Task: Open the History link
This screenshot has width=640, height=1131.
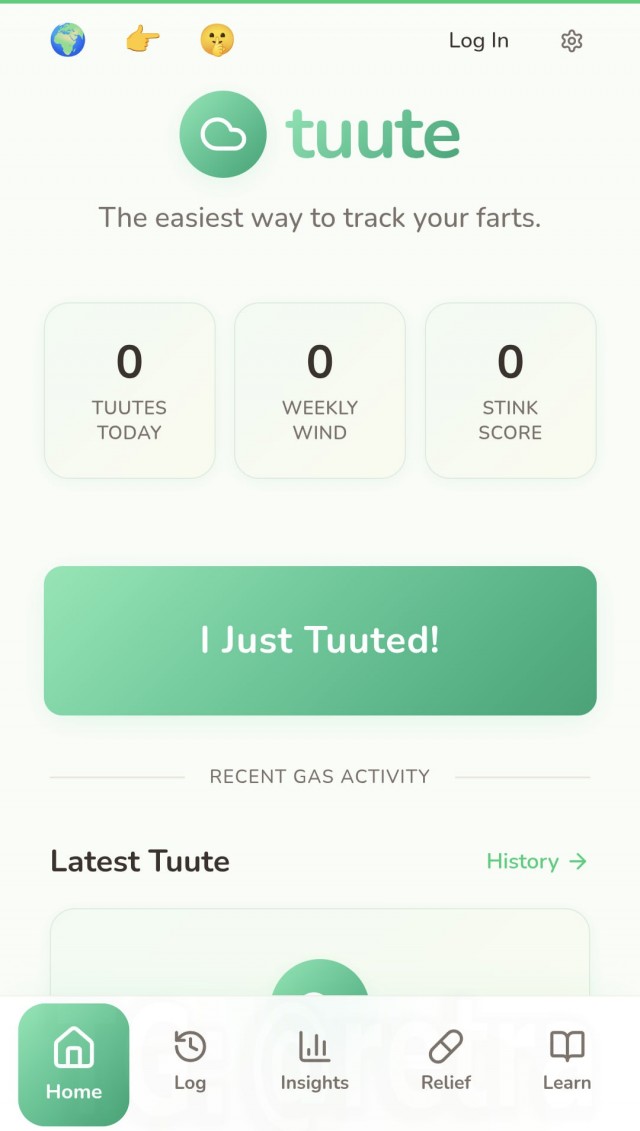Action: click(536, 861)
